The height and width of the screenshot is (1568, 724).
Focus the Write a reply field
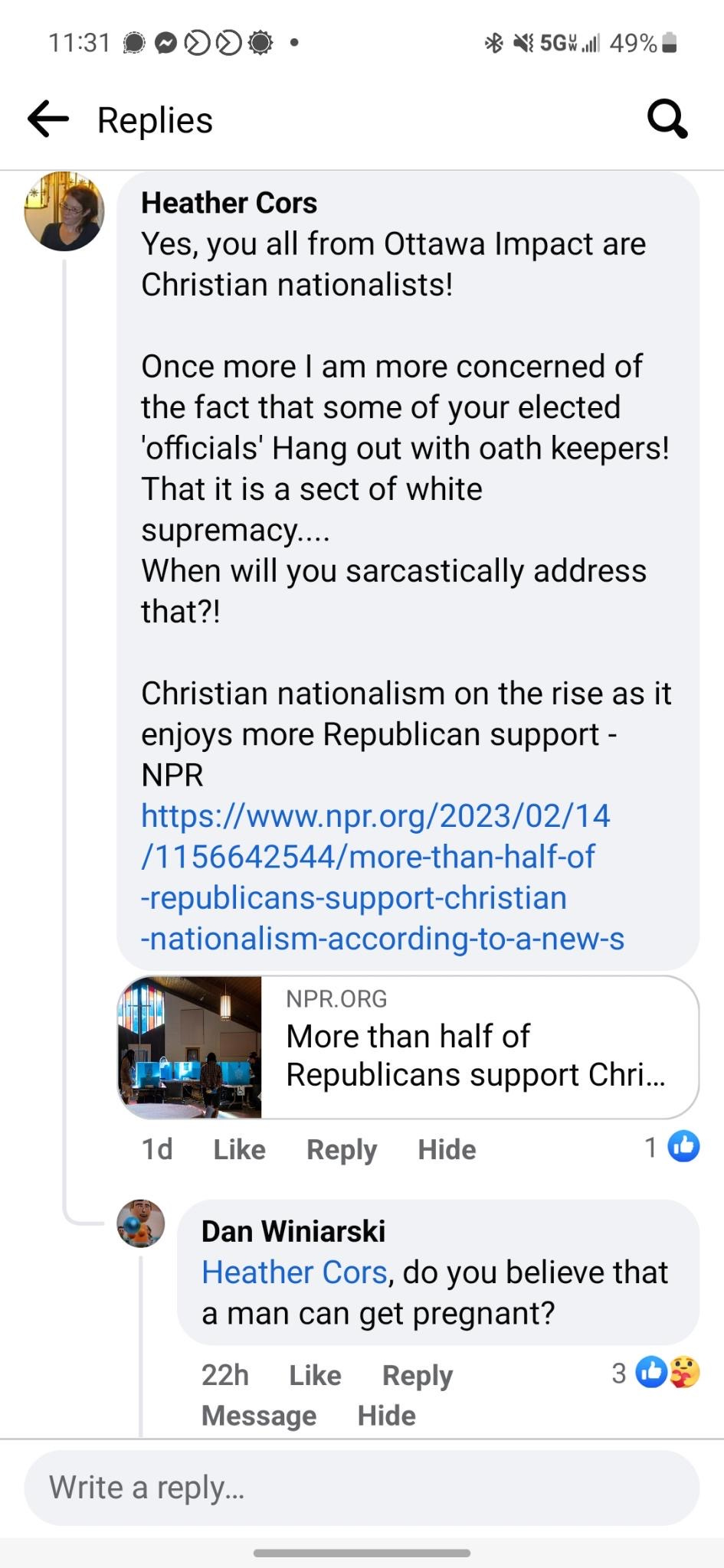coord(362,1488)
